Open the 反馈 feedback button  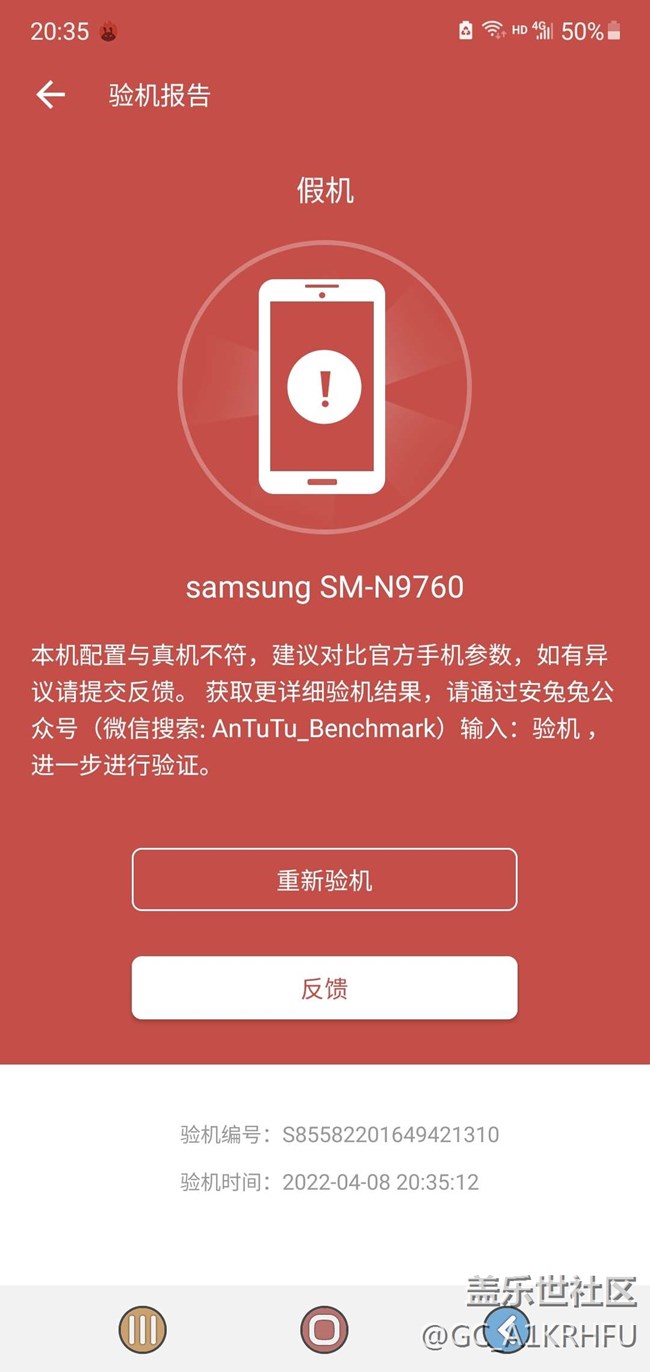coord(324,988)
